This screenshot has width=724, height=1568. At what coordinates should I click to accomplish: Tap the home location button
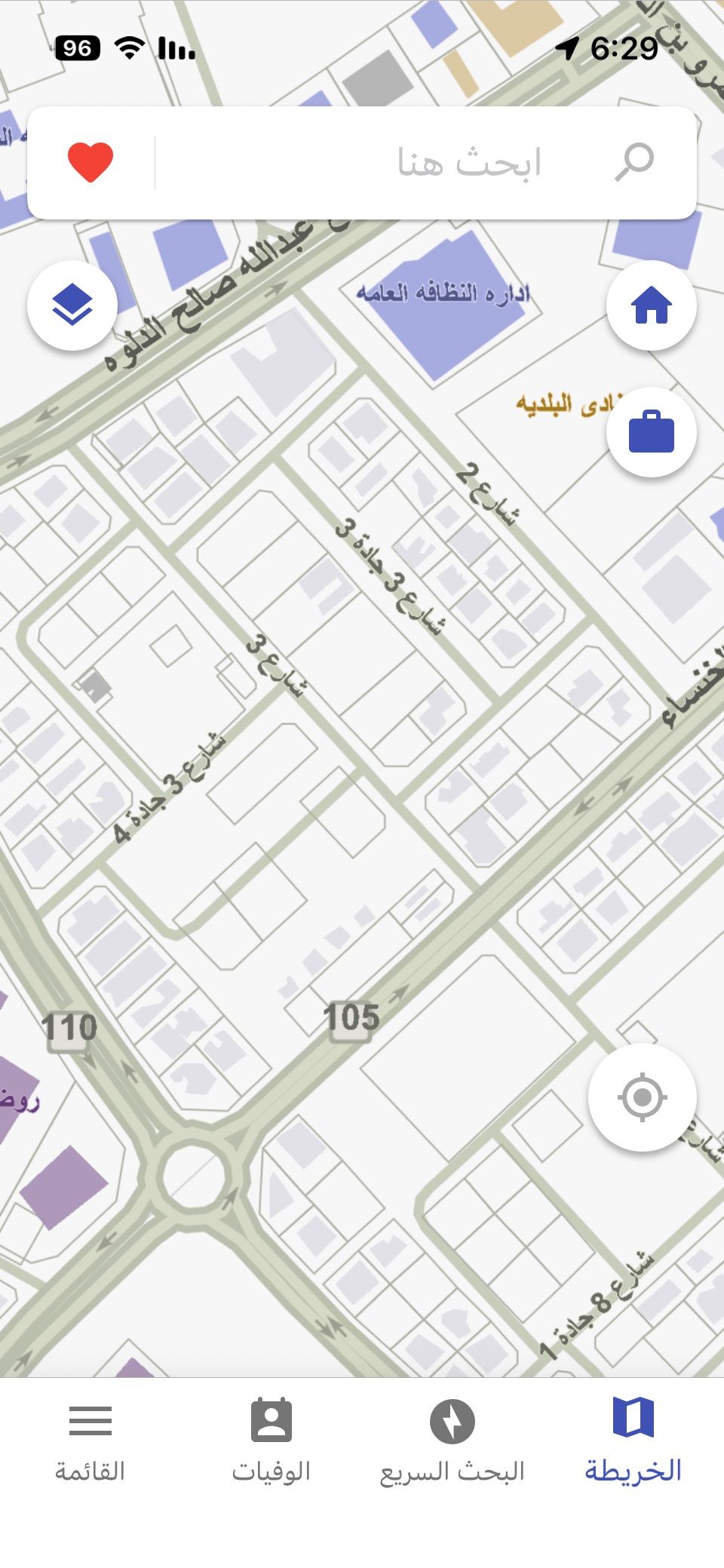tap(651, 305)
